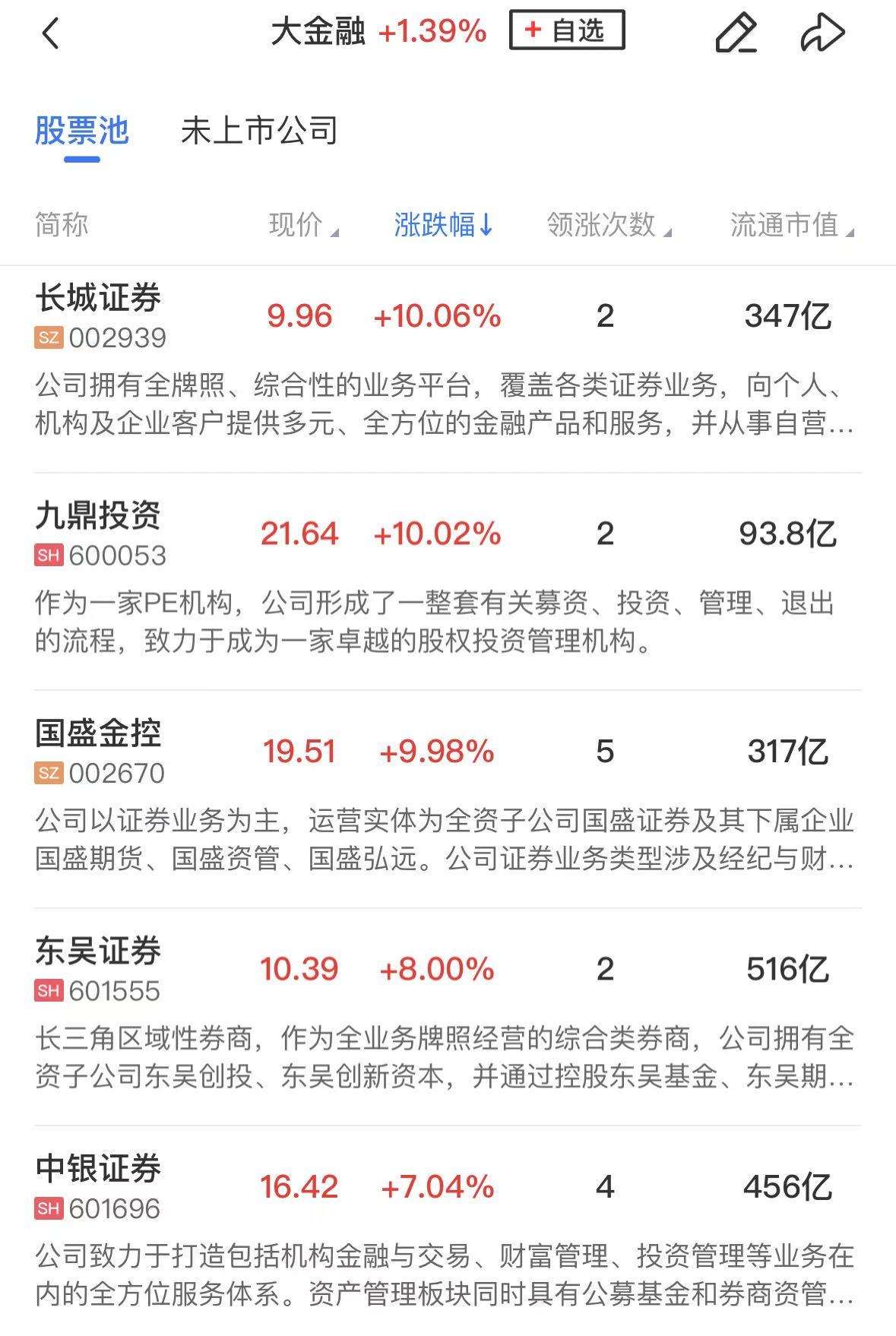Share this 大金融 sector page
This screenshot has height=1336, width=896.
(822, 33)
